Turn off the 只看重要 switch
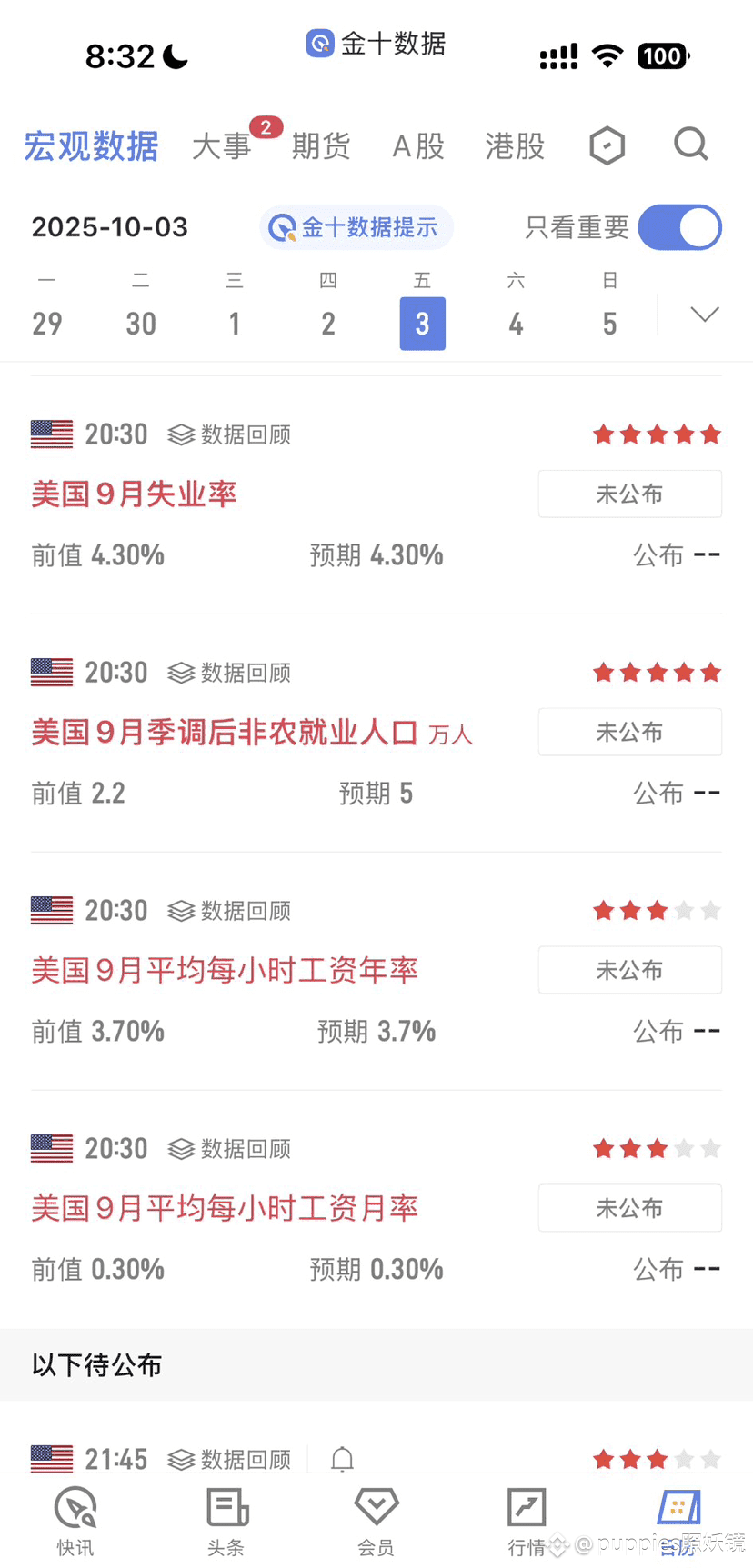The image size is (753, 1568). pyautogui.click(x=679, y=227)
